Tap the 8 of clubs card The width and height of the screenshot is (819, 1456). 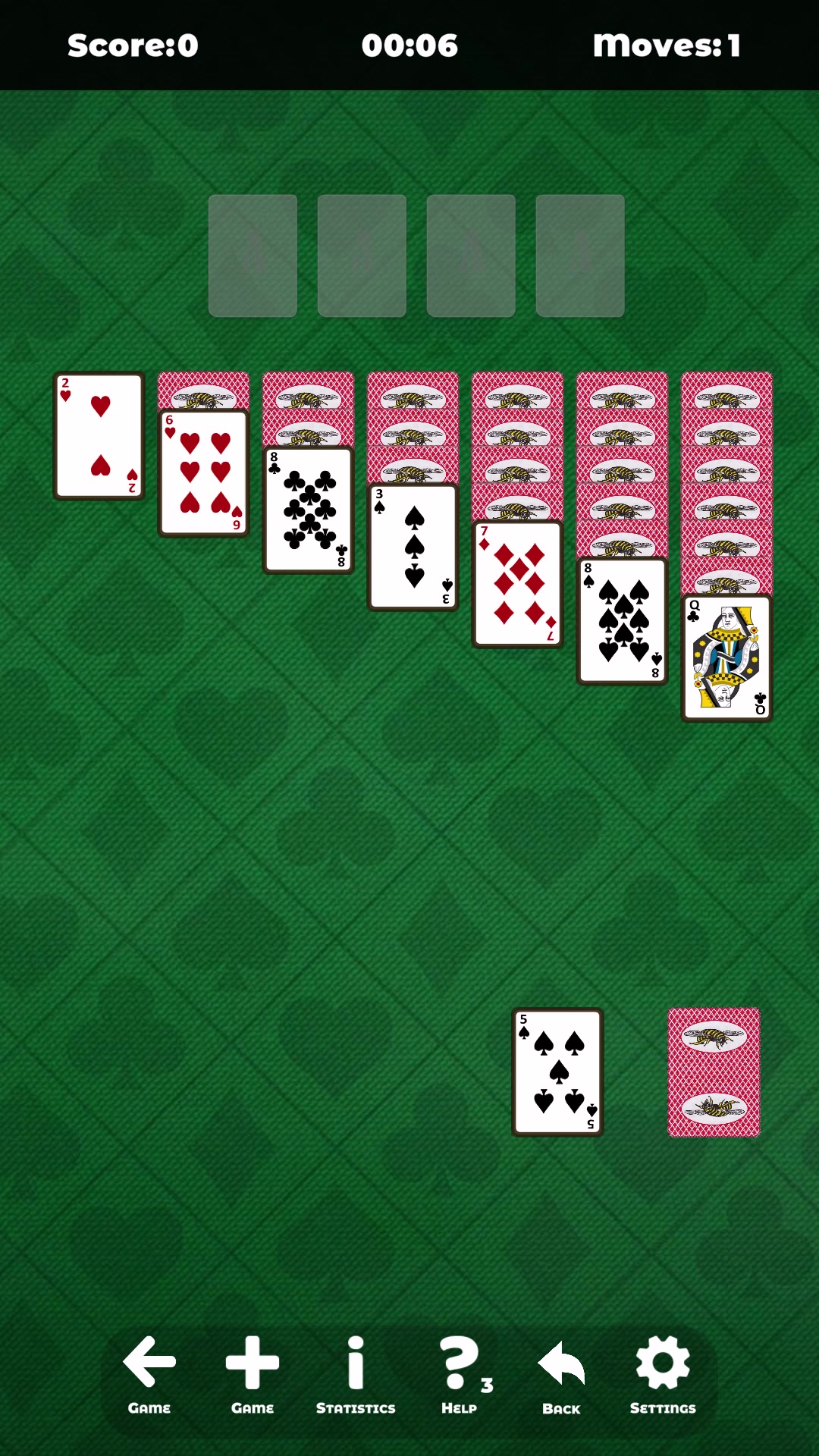[x=309, y=510]
